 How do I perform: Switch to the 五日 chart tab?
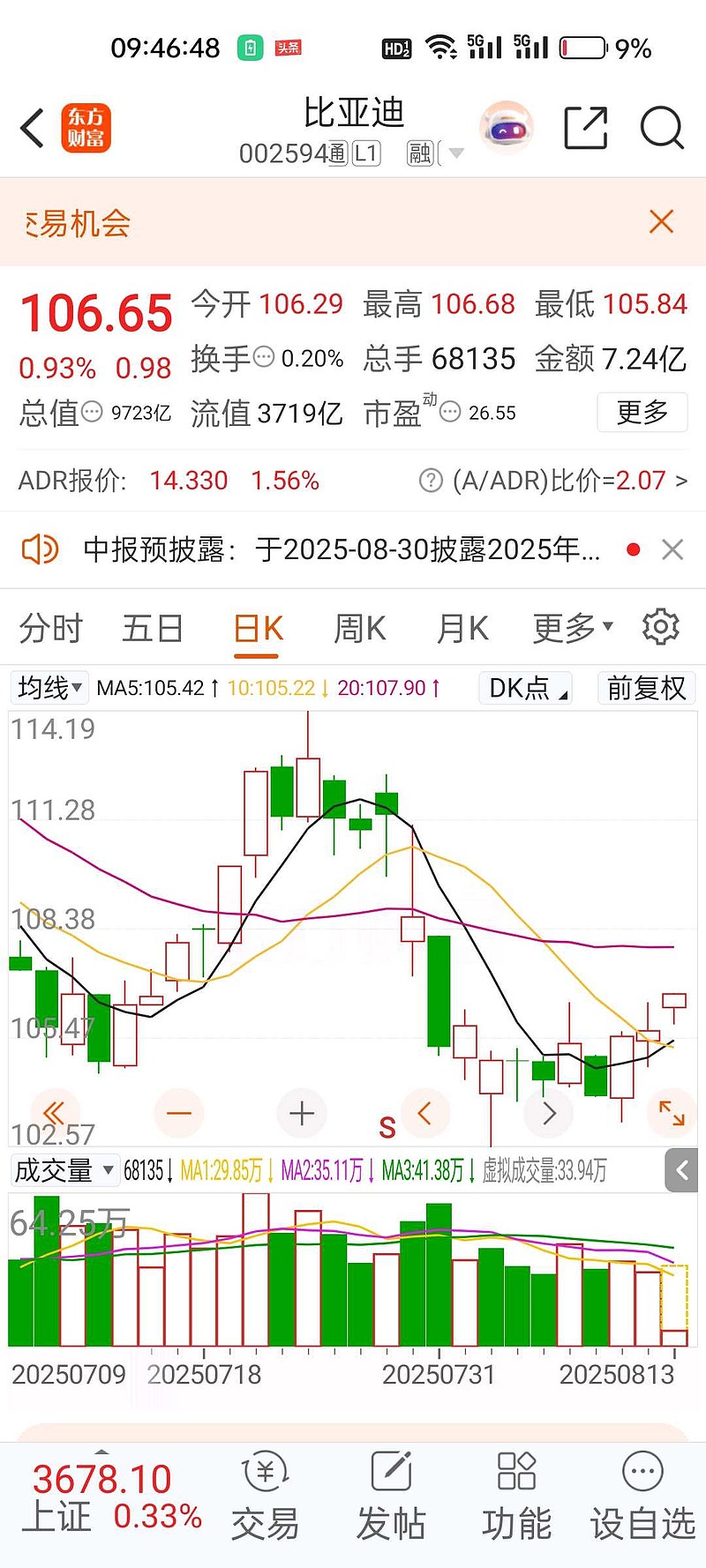pos(153,629)
